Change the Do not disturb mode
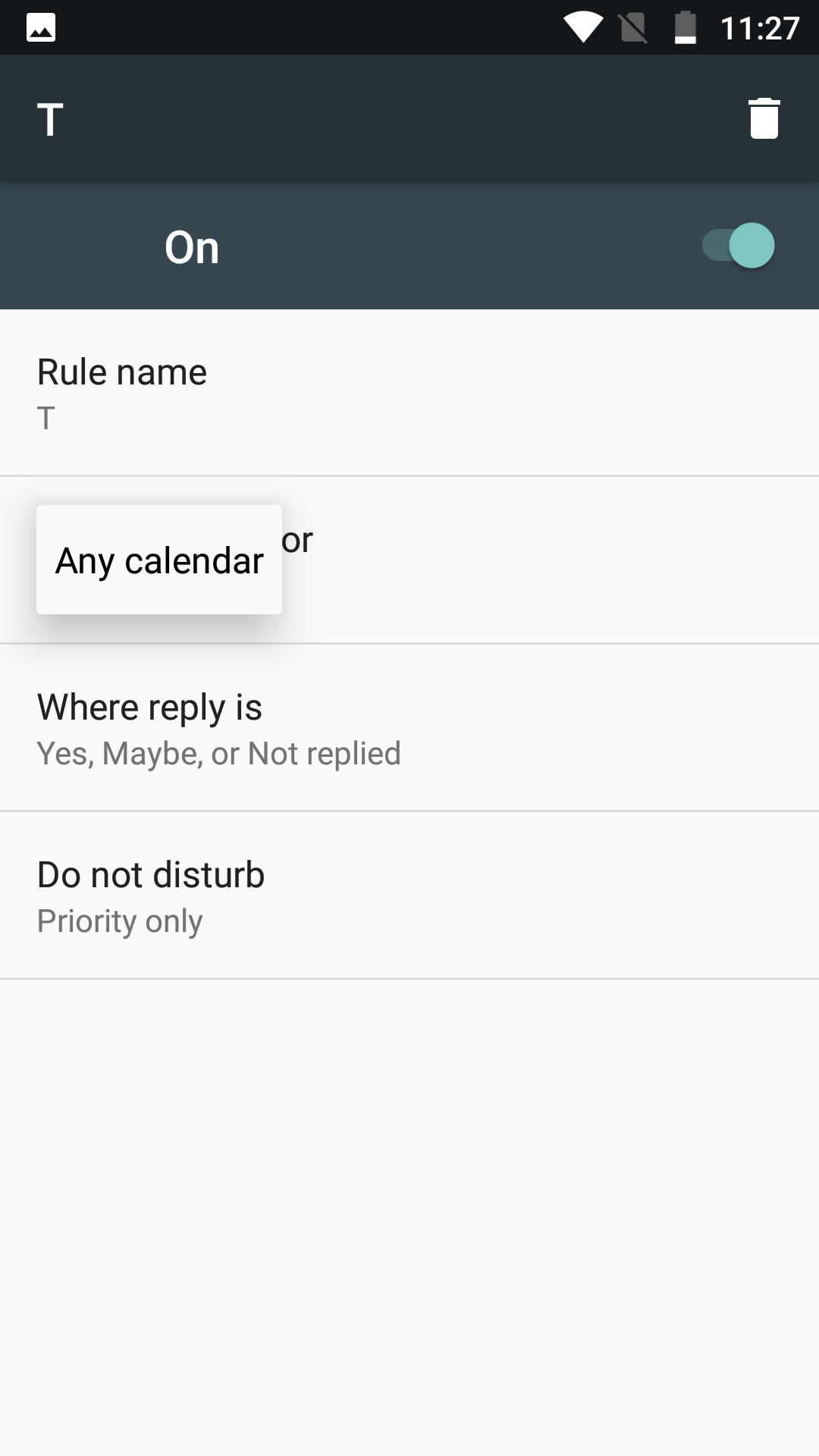819x1456 pixels. 409,896
